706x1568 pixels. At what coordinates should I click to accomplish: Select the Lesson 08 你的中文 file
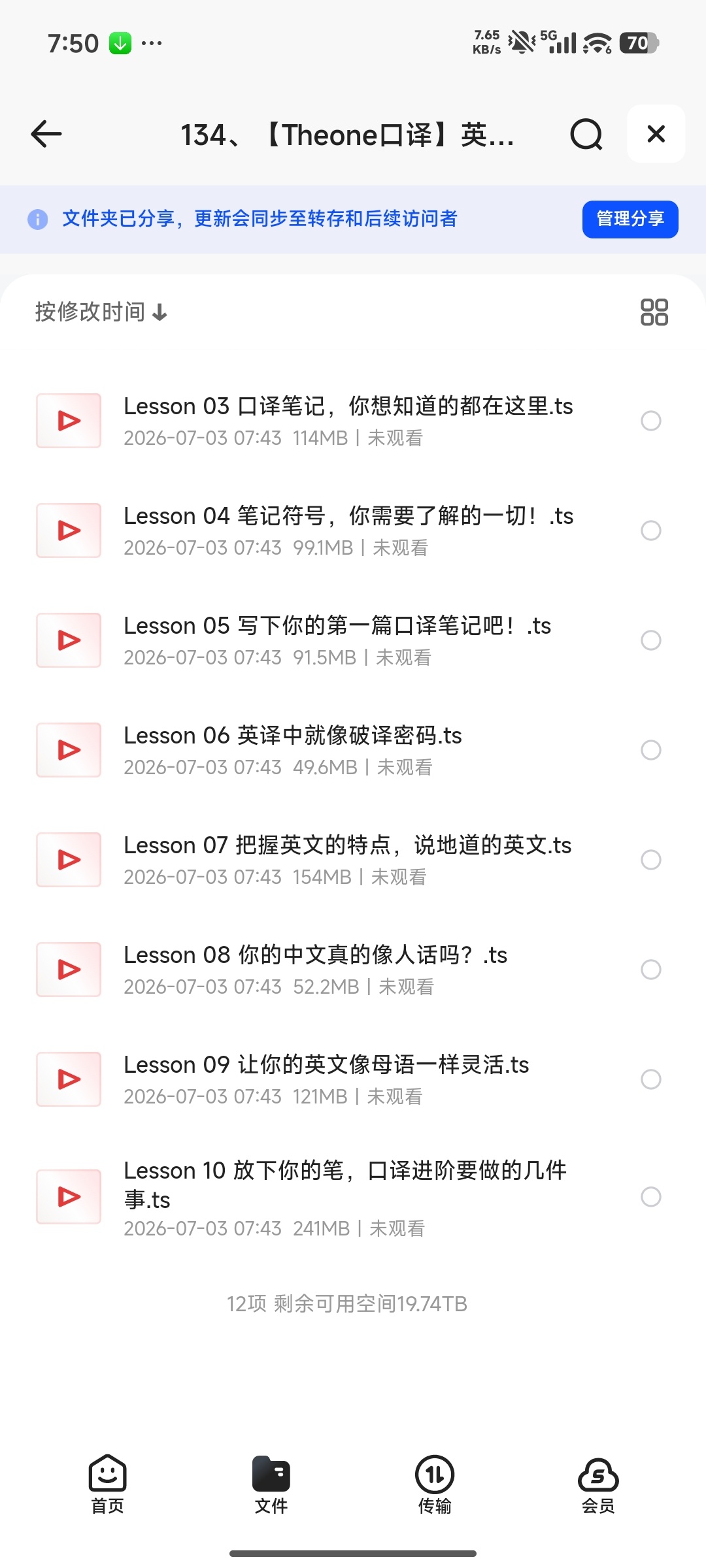pos(651,970)
